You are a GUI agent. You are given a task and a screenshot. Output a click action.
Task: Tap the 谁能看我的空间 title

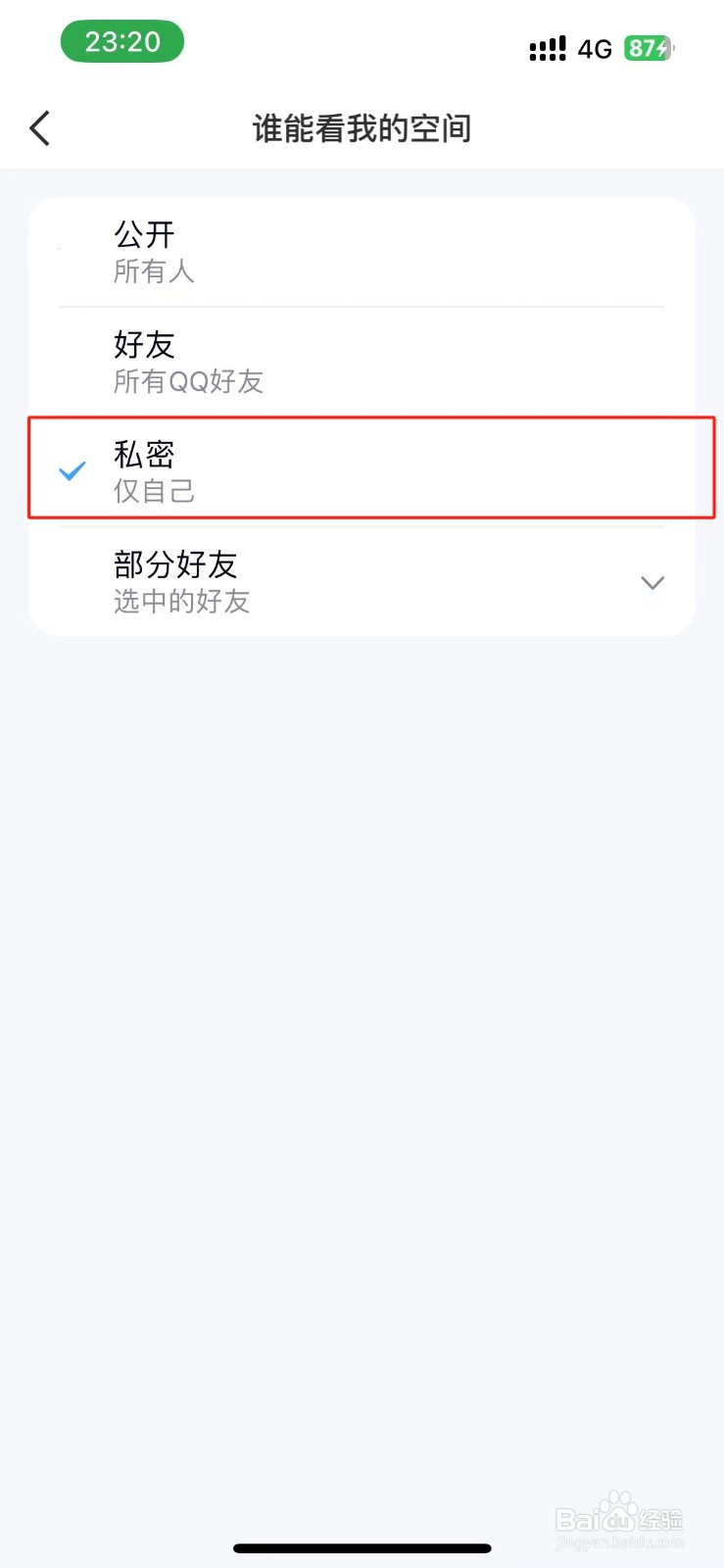point(362,128)
